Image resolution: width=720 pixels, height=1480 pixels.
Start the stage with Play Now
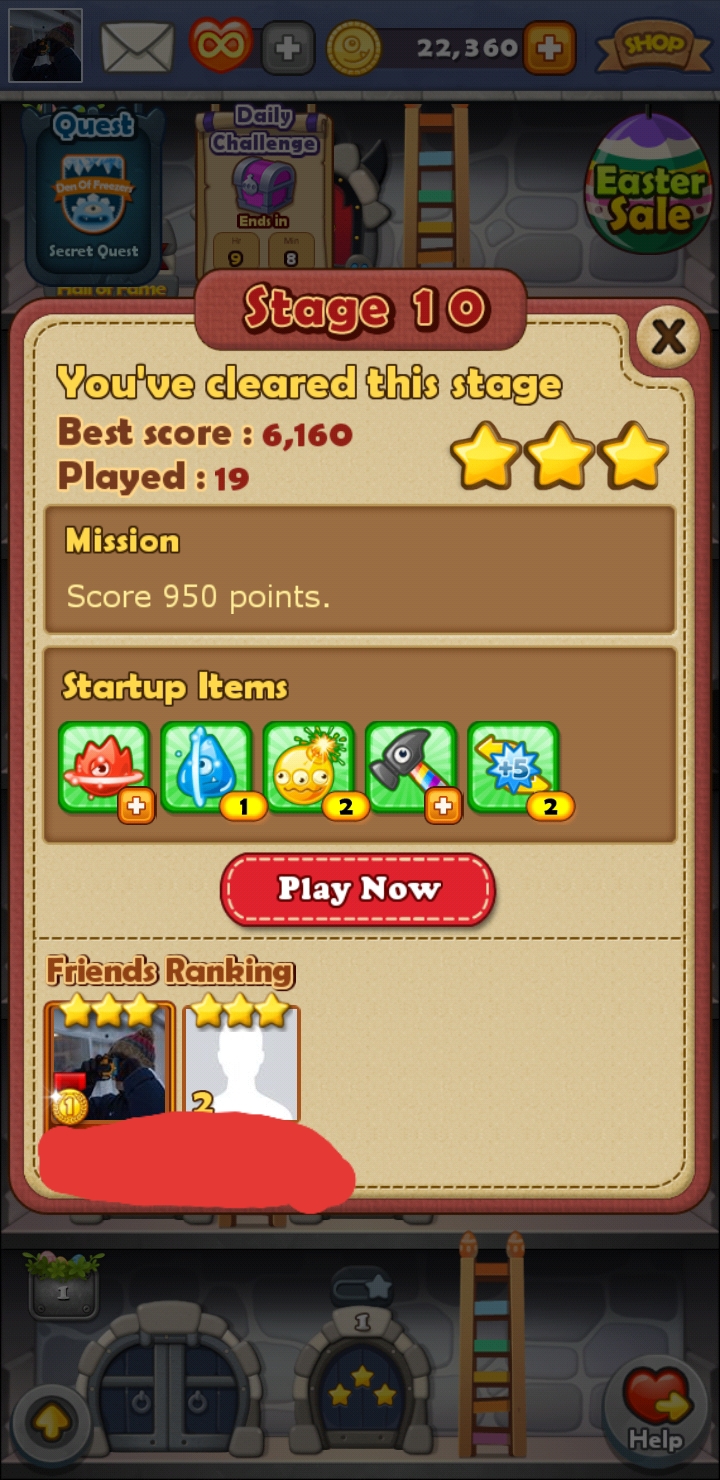coord(358,889)
